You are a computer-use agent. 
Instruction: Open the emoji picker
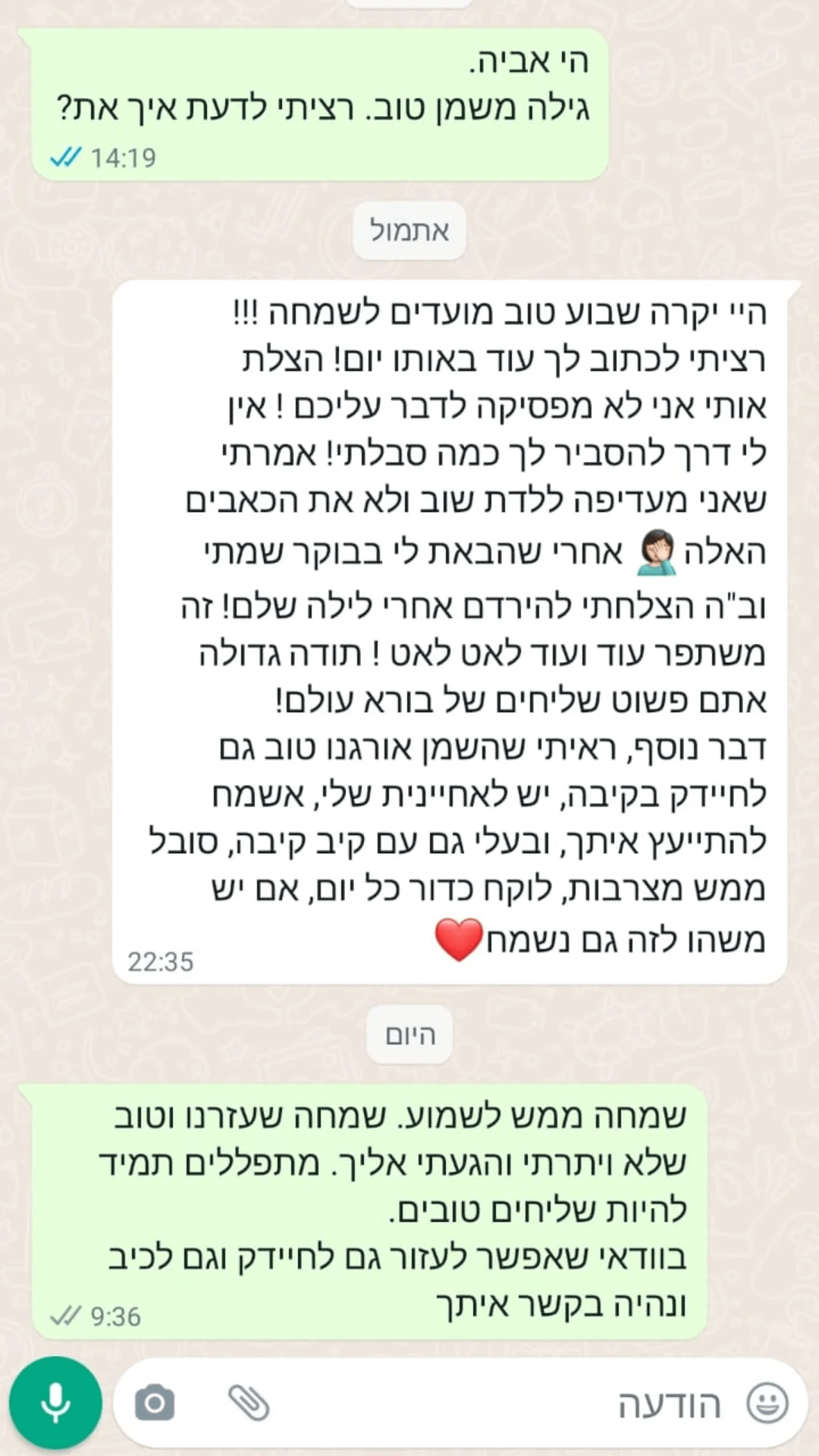[x=767, y=1403]
